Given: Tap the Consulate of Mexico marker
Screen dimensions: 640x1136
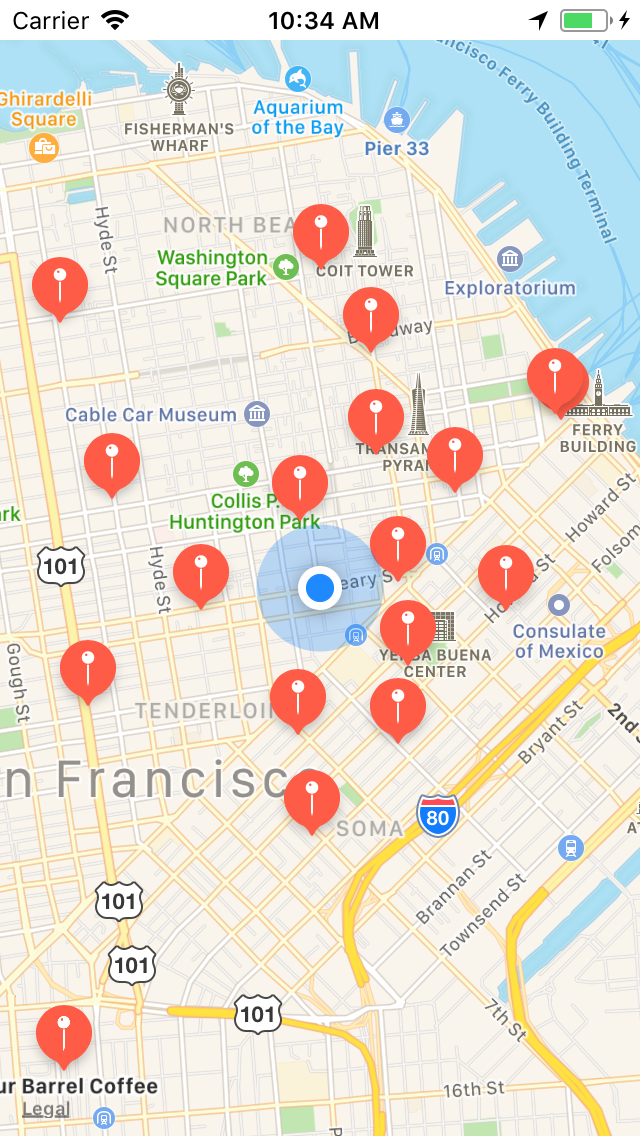Looking at the screenshot, I should click(559, 604).
